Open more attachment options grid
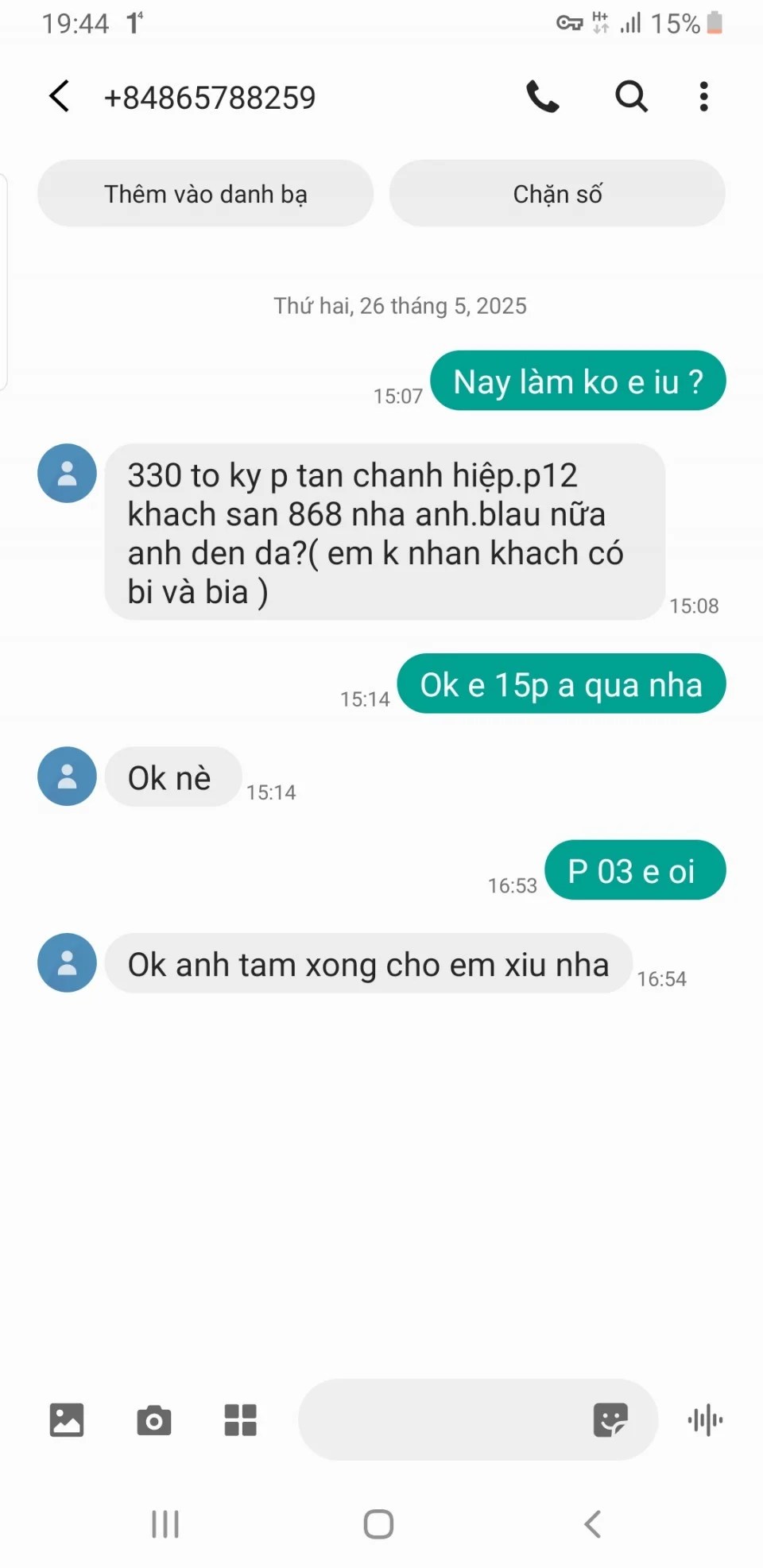The width and height of the screenshot is (763, 1568). point(240,1419)
